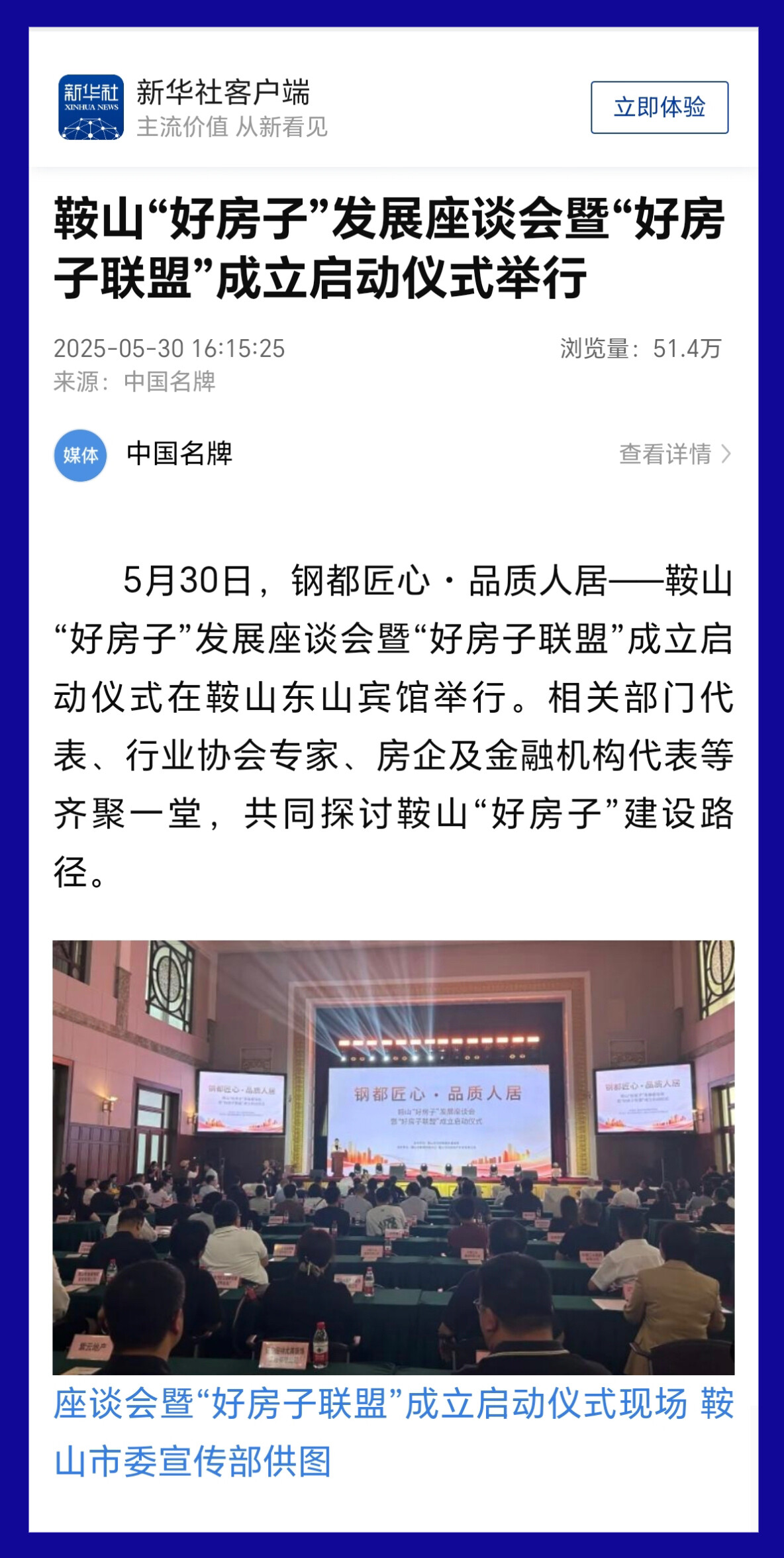The width and height of the screenshot is (784, 1558).
Task: Tap the 立即体验 button
Action: pyautogui.click(x=659, y=107)
